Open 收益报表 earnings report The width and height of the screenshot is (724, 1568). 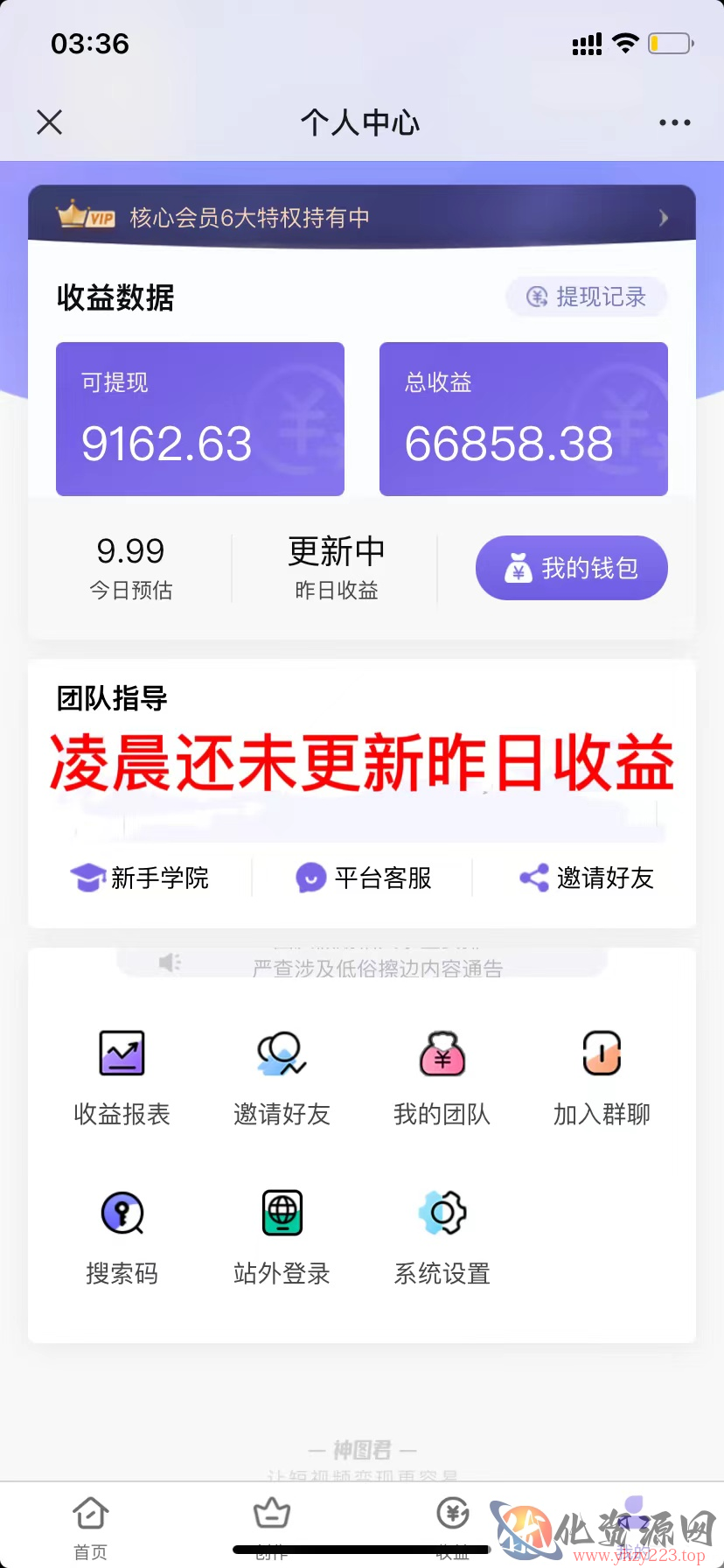(x=122, y=1078)
